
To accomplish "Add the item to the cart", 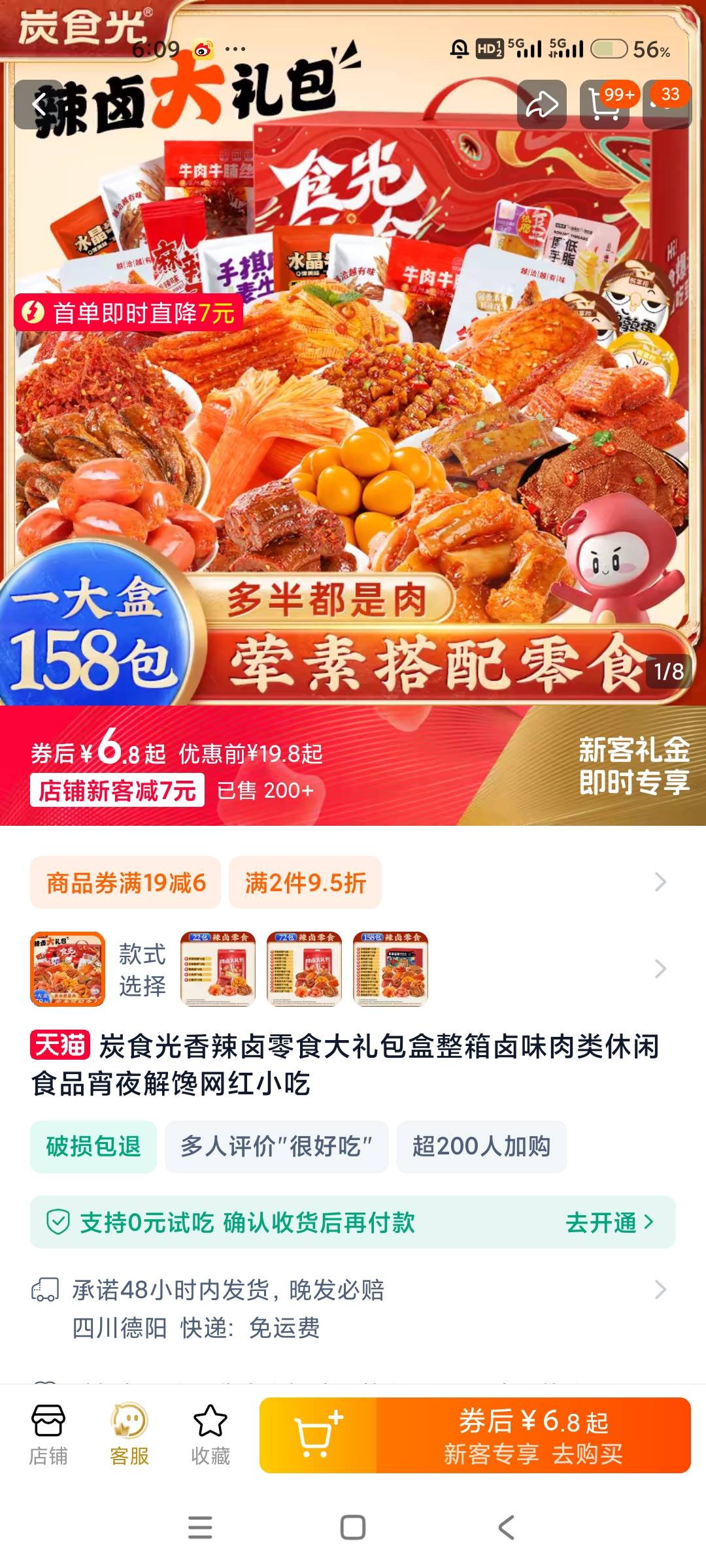I will [x=318, y=1435].
